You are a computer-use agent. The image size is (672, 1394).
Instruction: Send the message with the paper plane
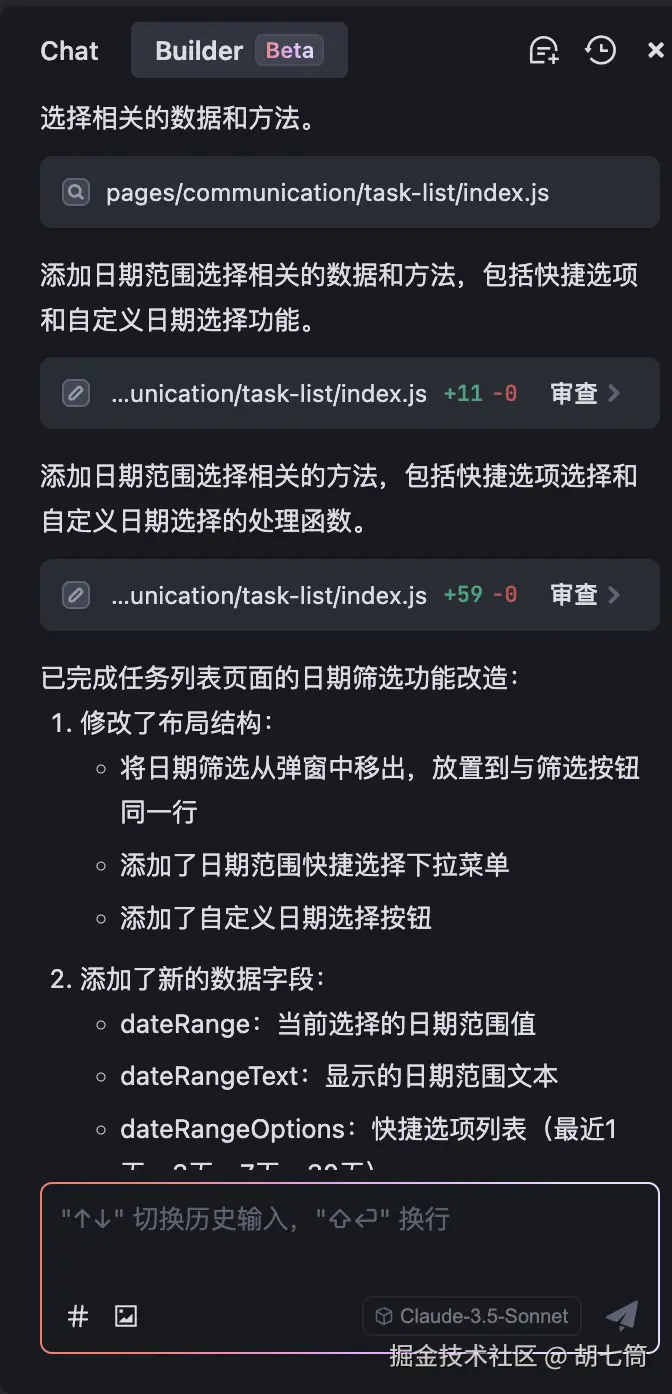click(622, 1316)
